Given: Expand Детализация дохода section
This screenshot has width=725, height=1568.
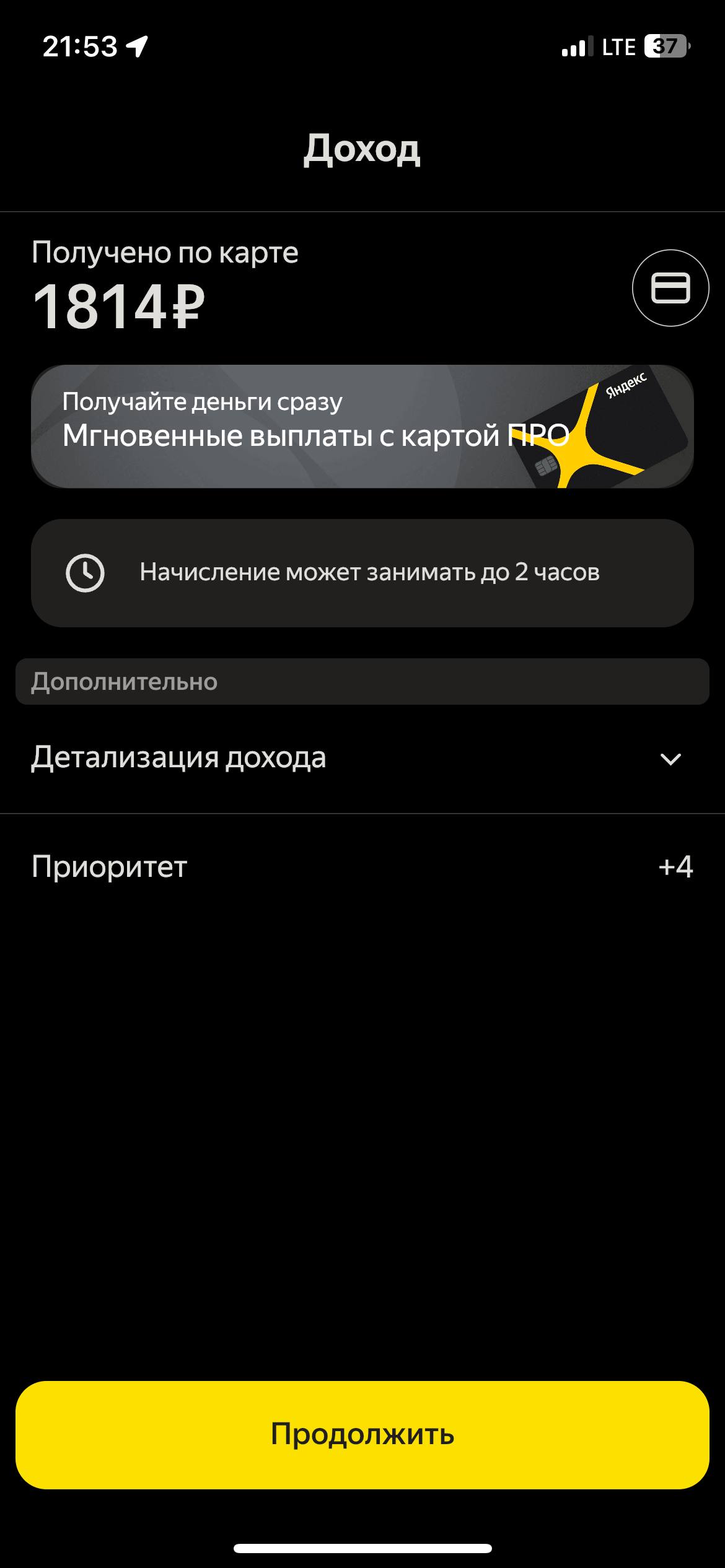Looking at the screenshot, I should click(362, 758).
